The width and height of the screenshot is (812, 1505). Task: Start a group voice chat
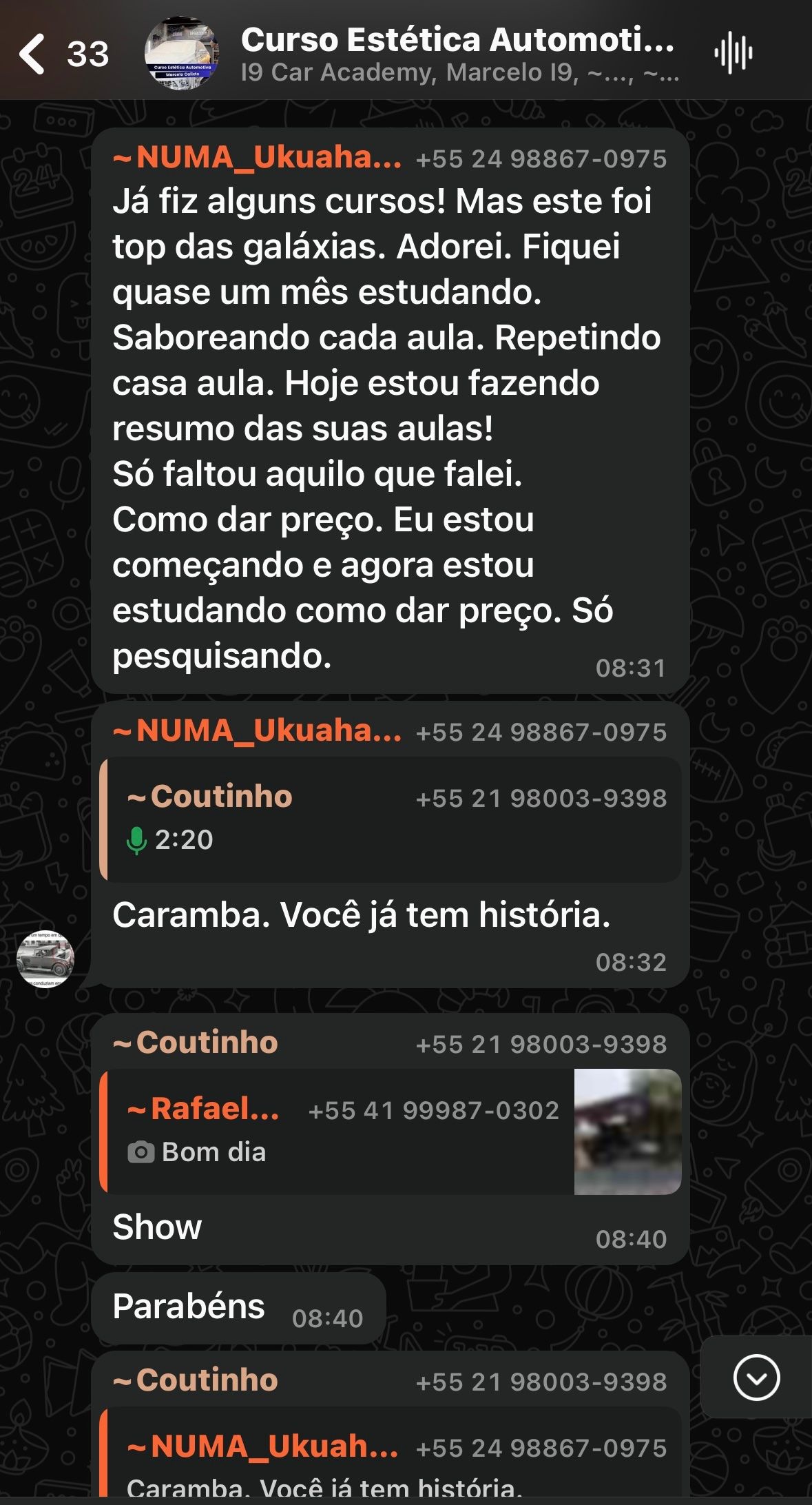(733, 54)
